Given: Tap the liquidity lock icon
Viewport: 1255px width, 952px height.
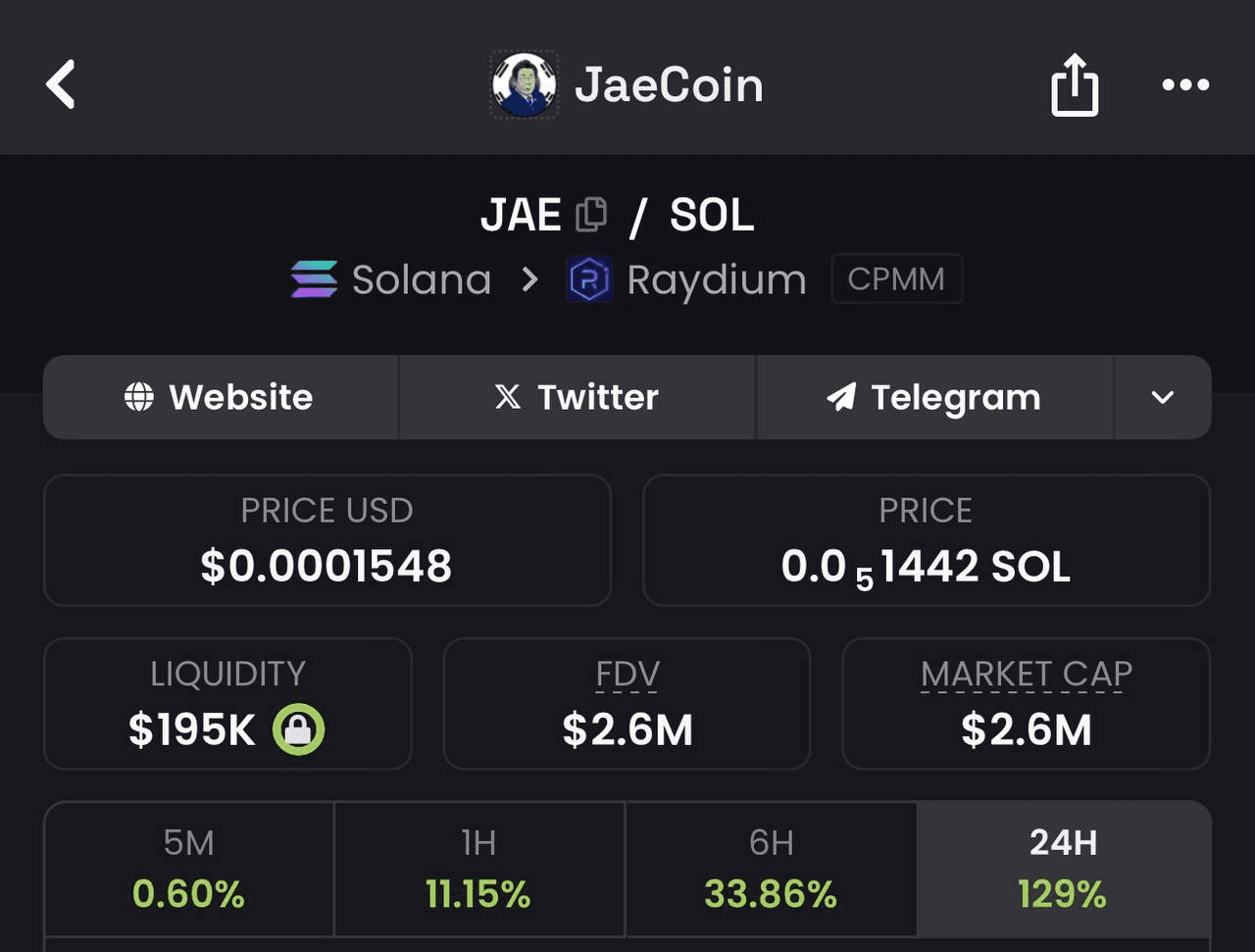Looking at the screenshot, I should (x=298, y=729).
